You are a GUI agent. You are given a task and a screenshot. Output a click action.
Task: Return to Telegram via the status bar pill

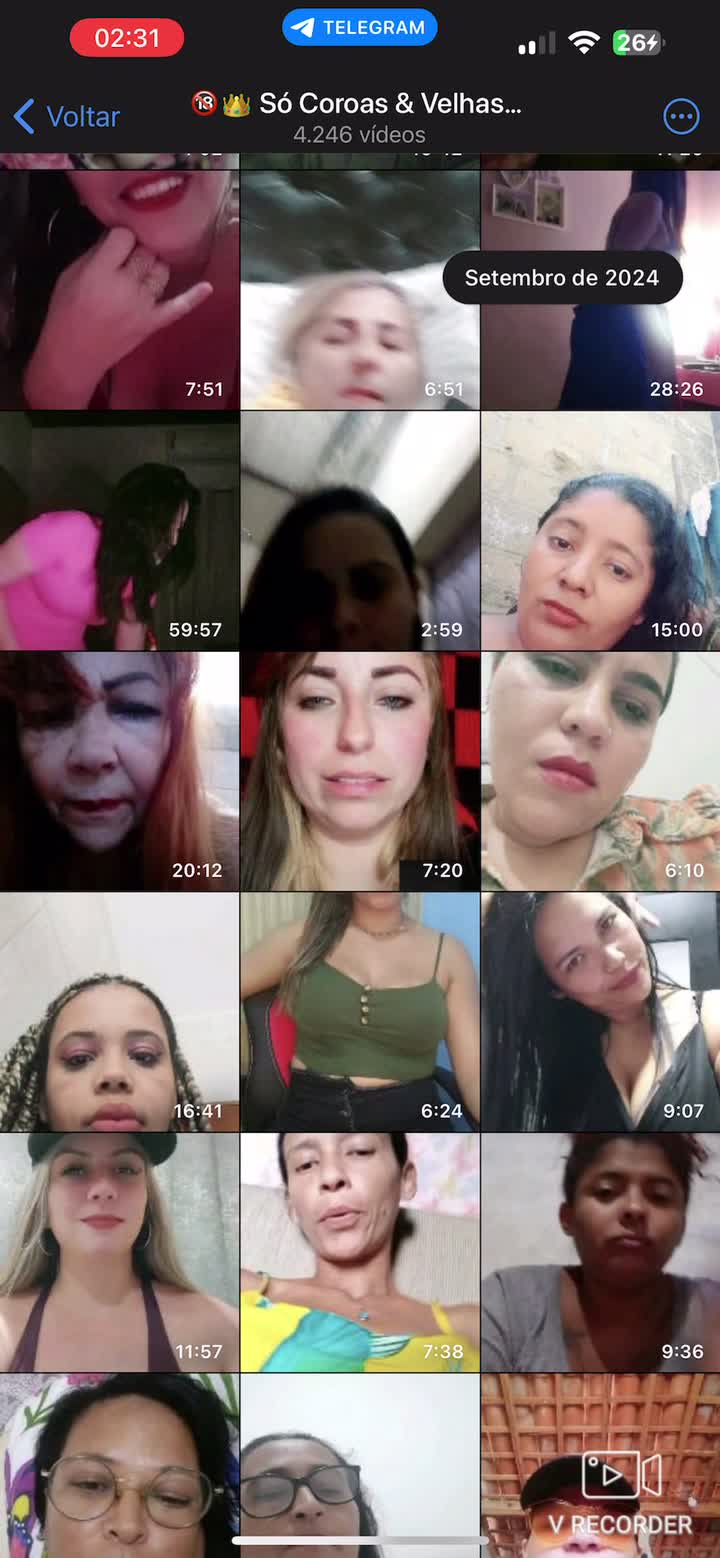[x=360, y=27]
